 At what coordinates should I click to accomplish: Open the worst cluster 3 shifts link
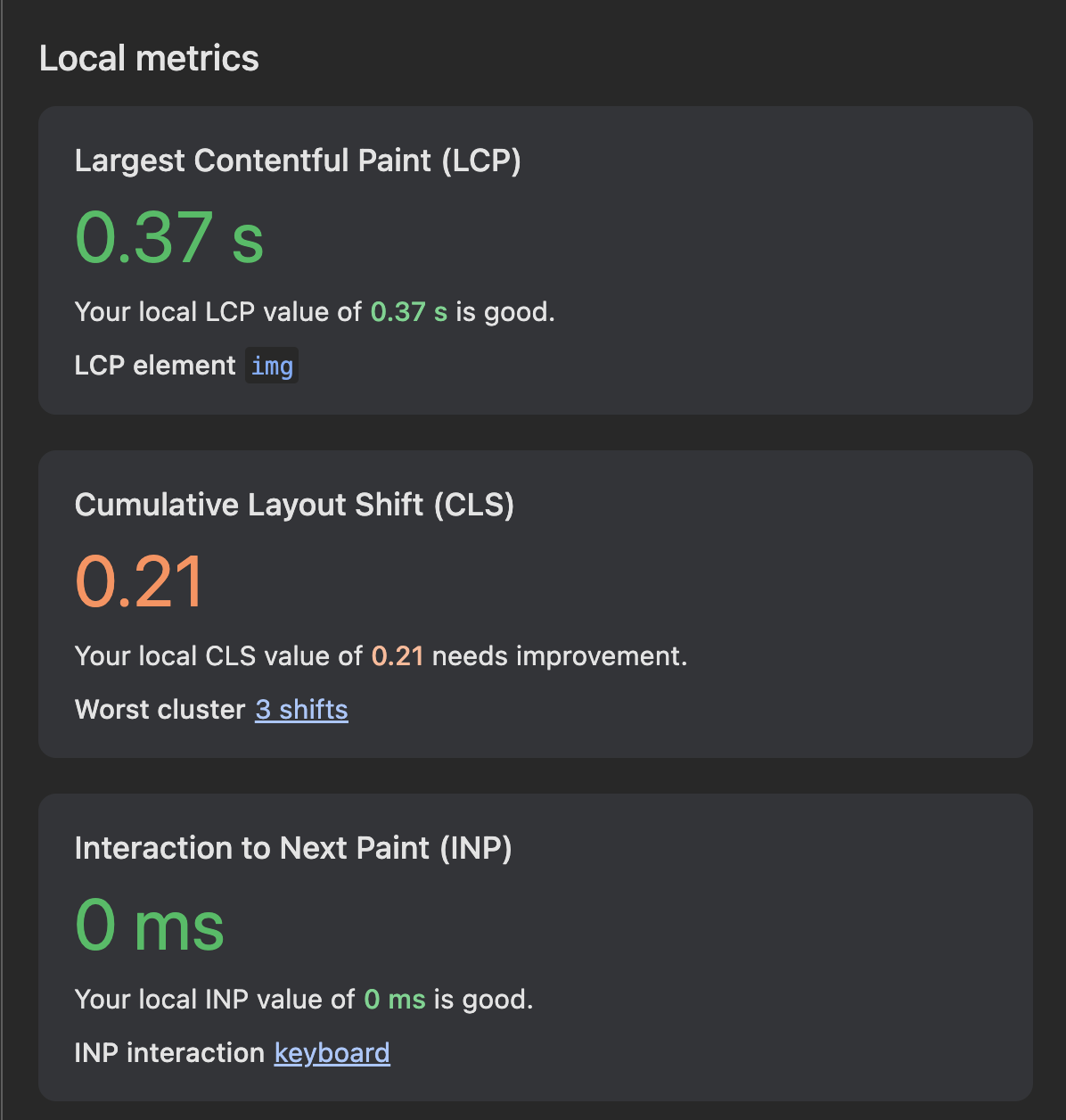pos(301,710)
